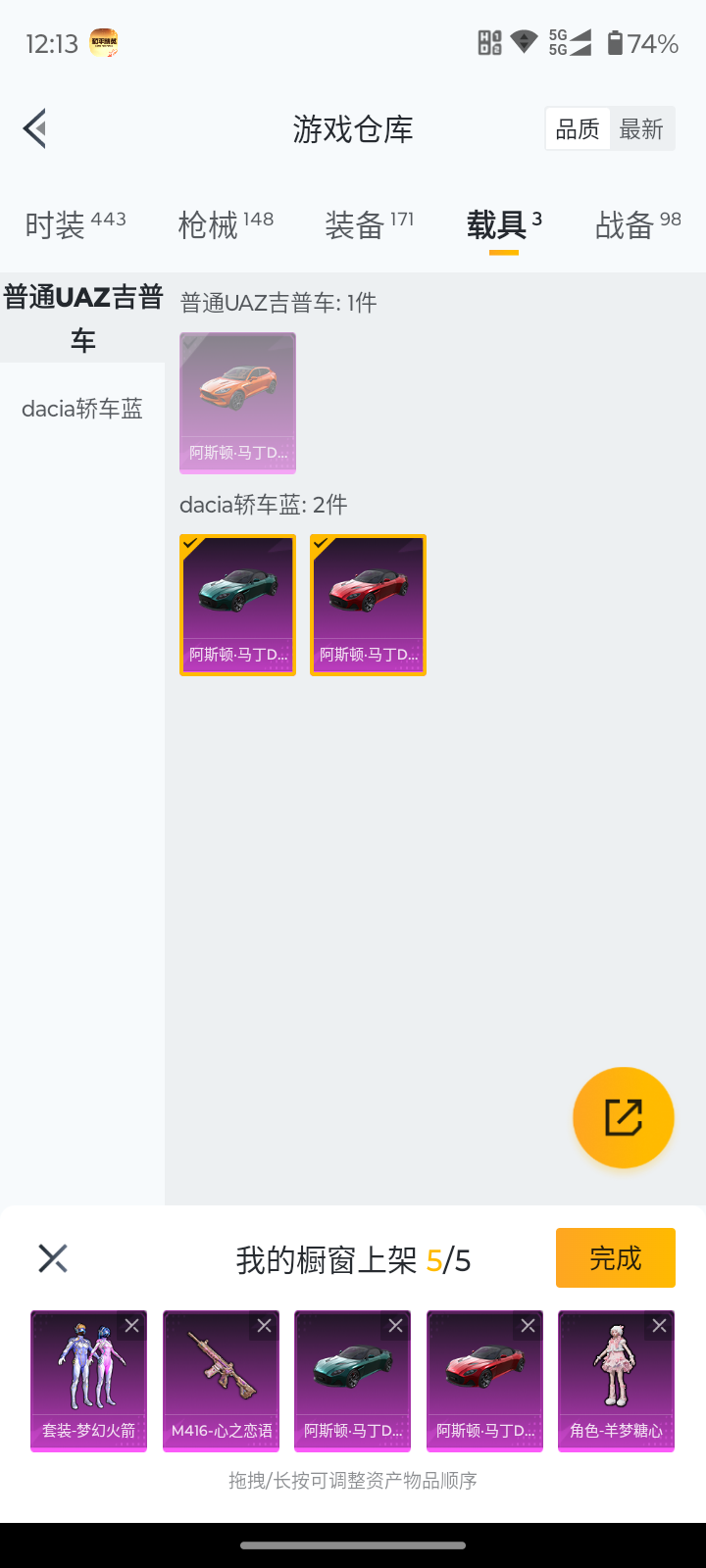706x1568 pixels.
Task: Sort items by 品质
Action: click(578, 128)
